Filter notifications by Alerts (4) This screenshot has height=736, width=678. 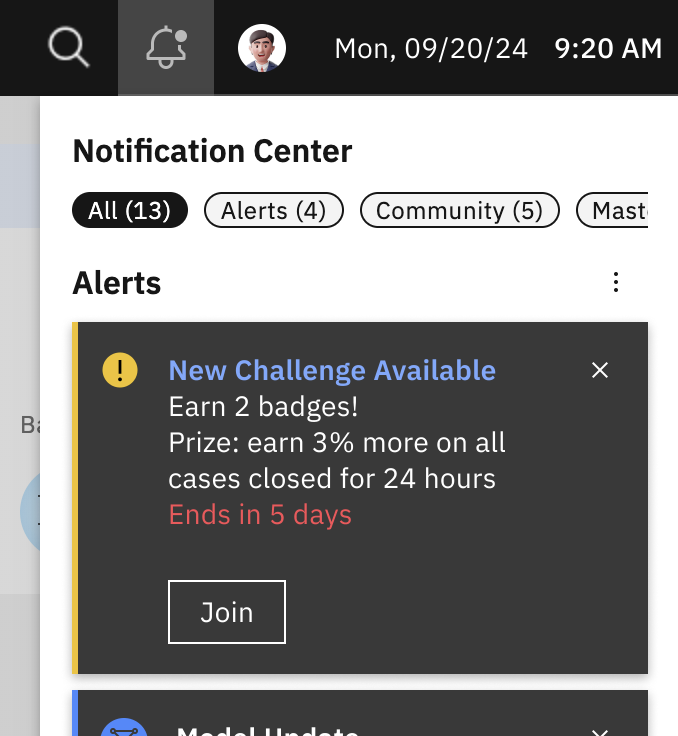click(273, 211)
